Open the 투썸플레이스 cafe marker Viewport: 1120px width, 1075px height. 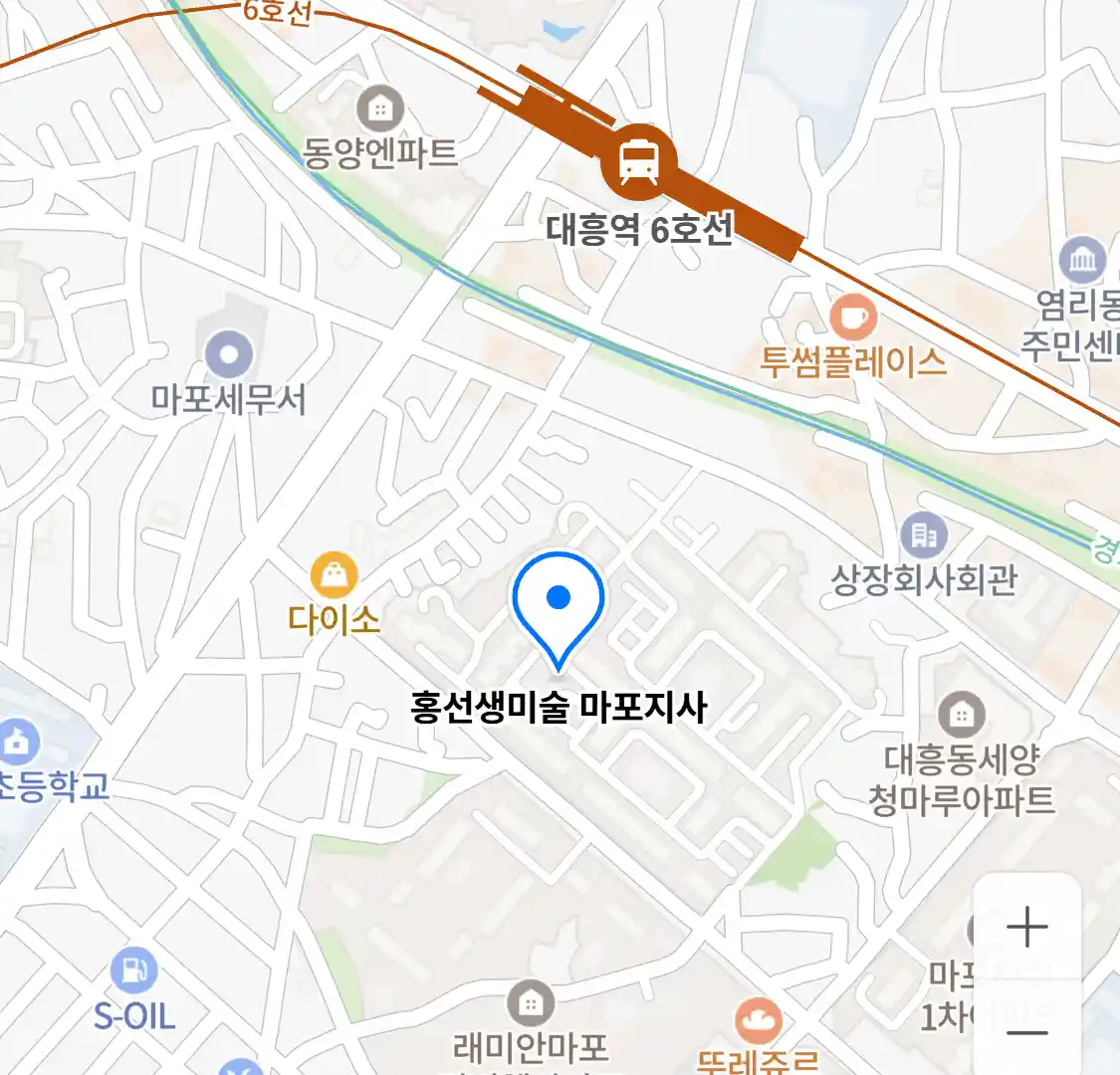coord(853,319)
